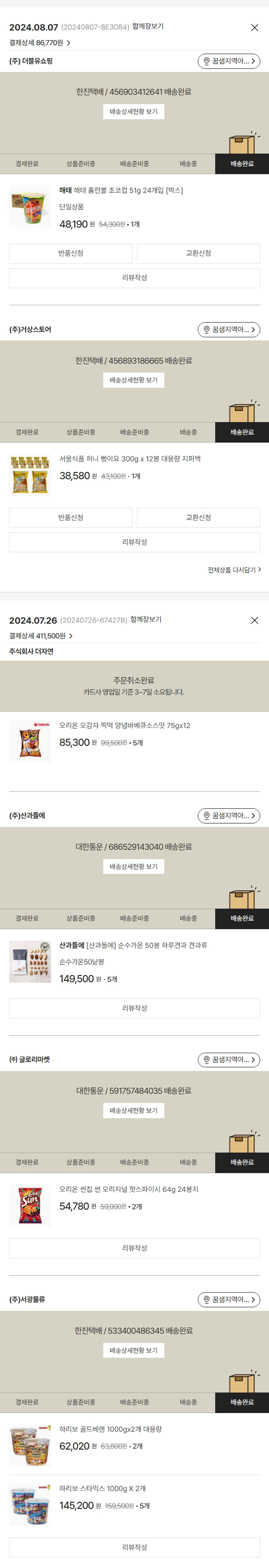Request 교환신청 for 서울식품 허니 뻥이요
The height and width of the screenshot is (1568, 269).
(198, 517)
